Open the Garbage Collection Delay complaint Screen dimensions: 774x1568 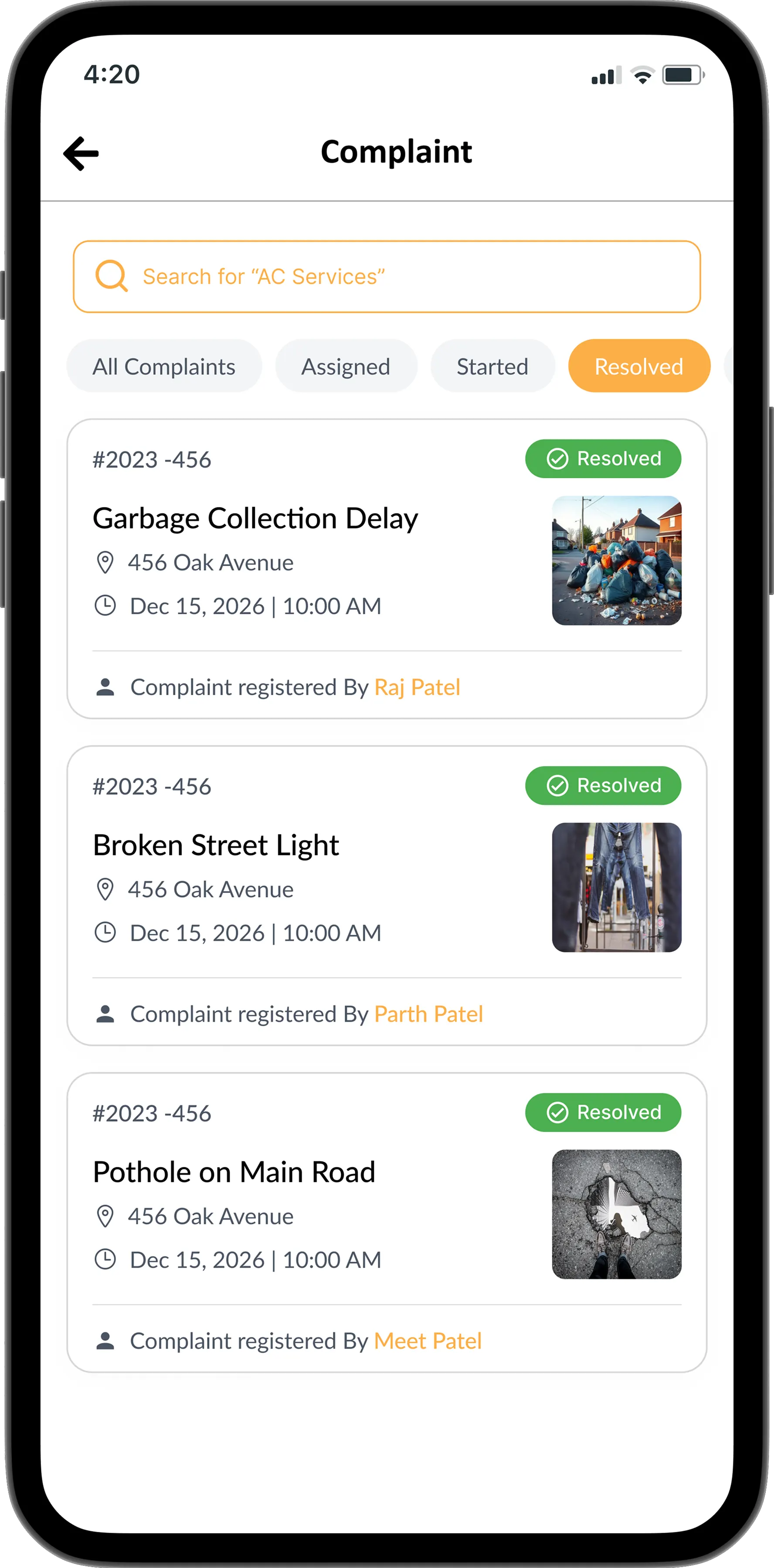(255, 519)
